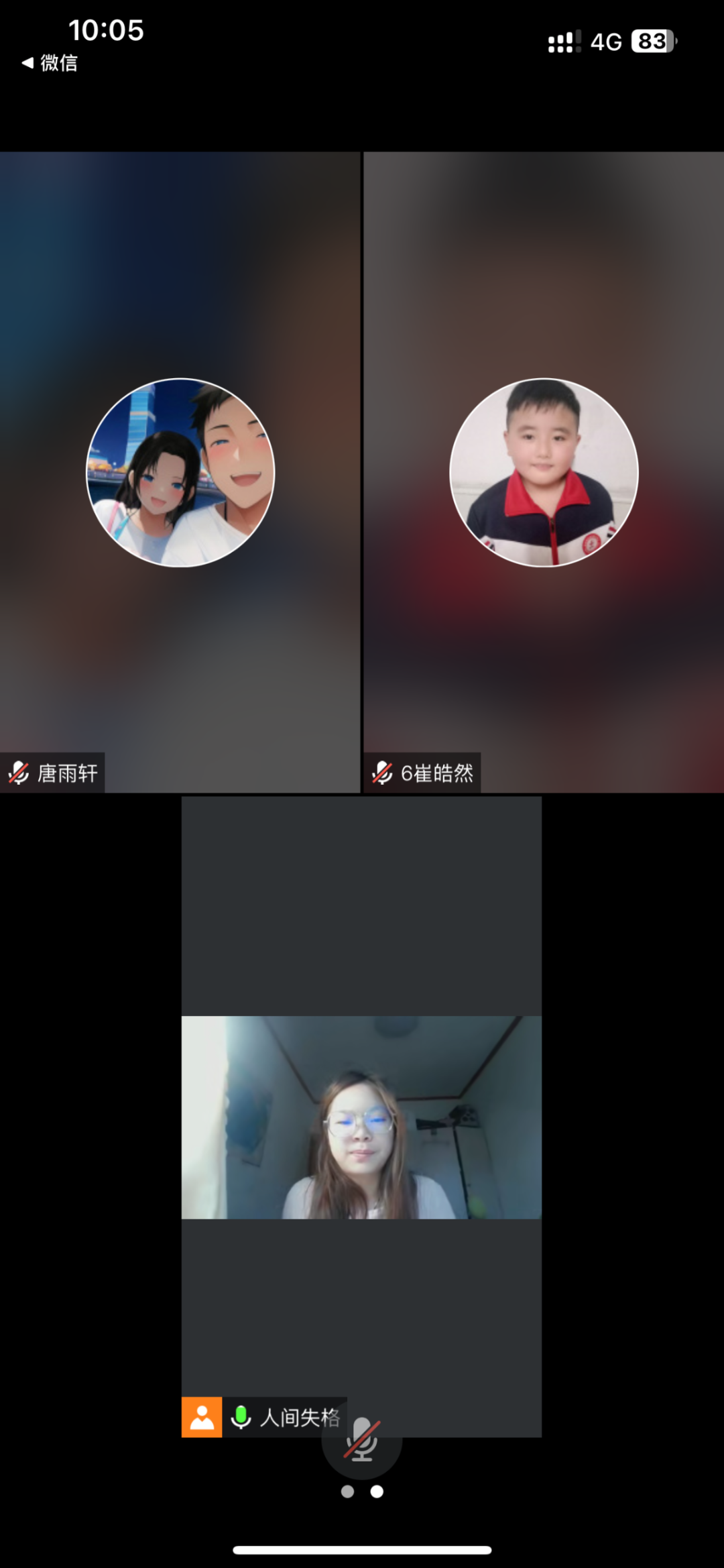Image resolution: width=724 pixels, height=1568 pixels.
Task: Go to the first page dot
Action: tap(347, 1492)
